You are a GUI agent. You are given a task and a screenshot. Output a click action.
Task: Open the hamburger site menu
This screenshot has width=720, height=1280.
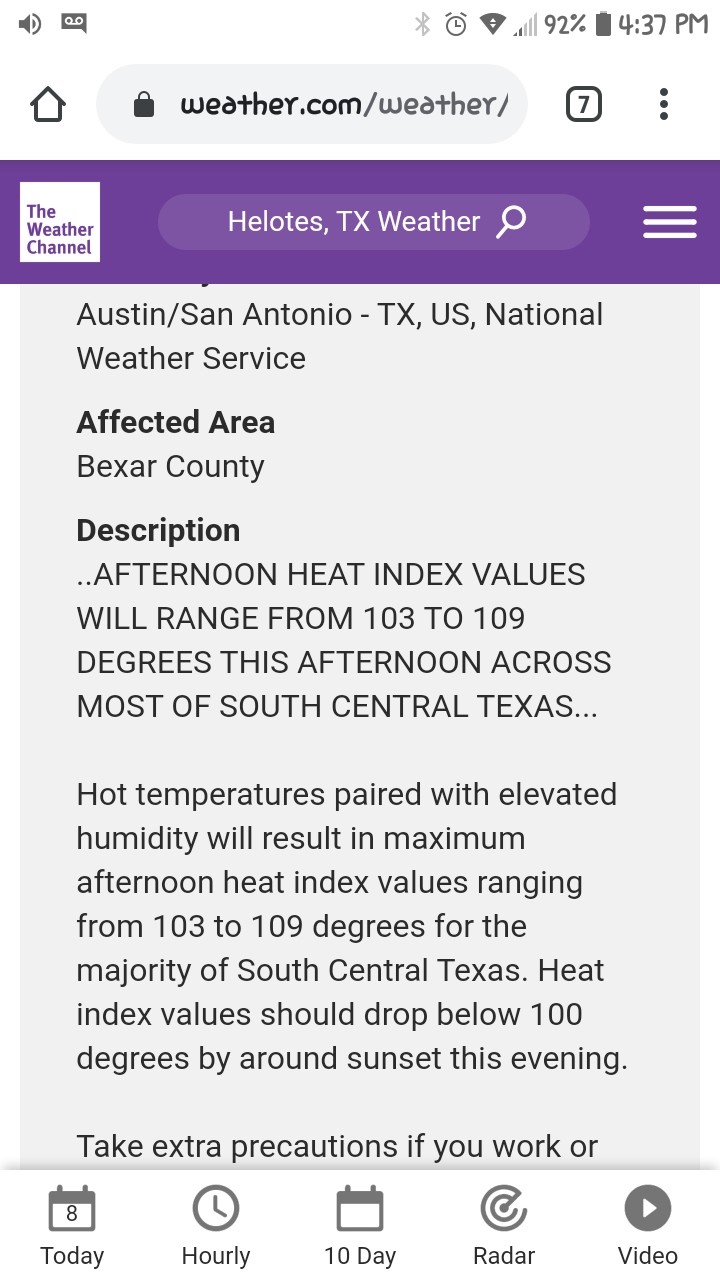pyautogui.click(x=669, y=222)
